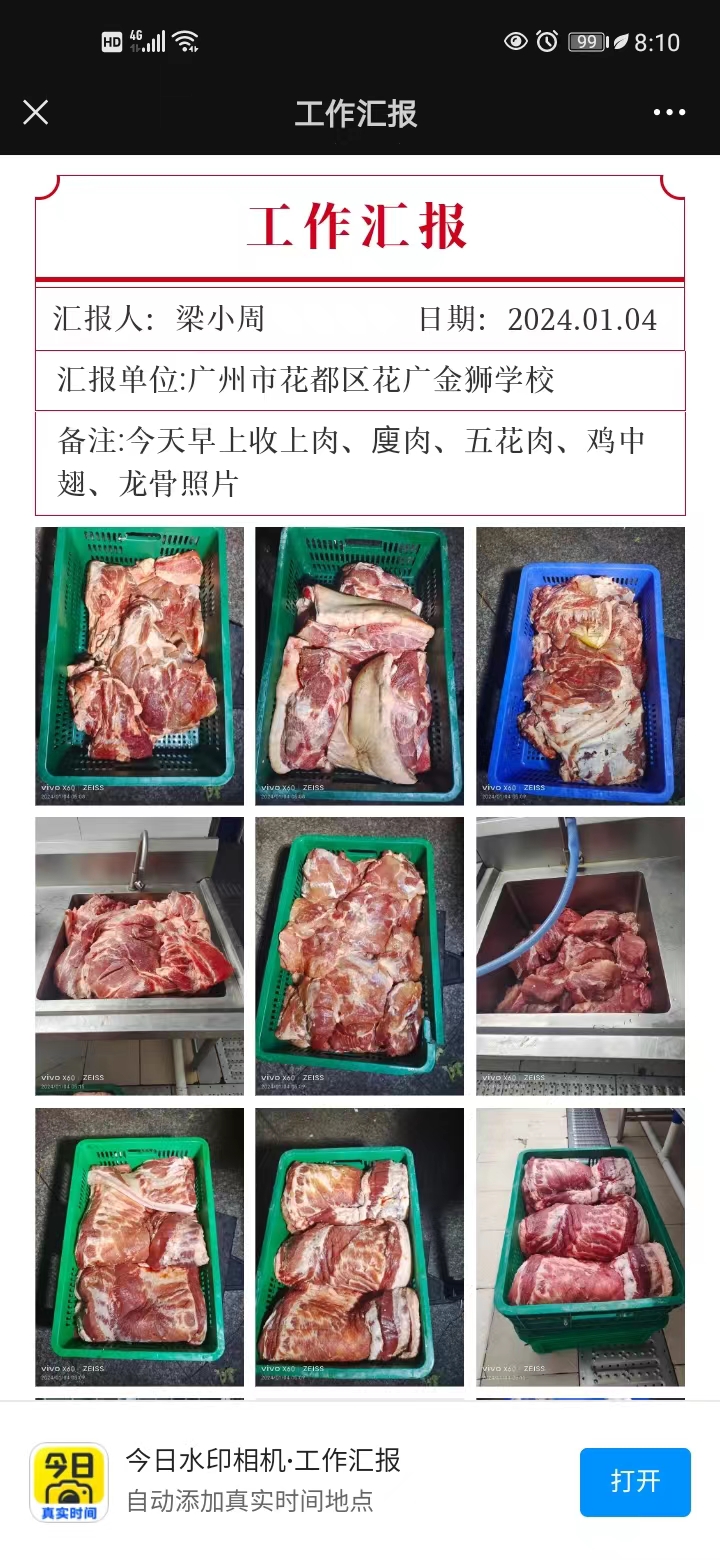Open the photo of the blue crate
This screenshot has height=1560, width=720.
[580, 665]
